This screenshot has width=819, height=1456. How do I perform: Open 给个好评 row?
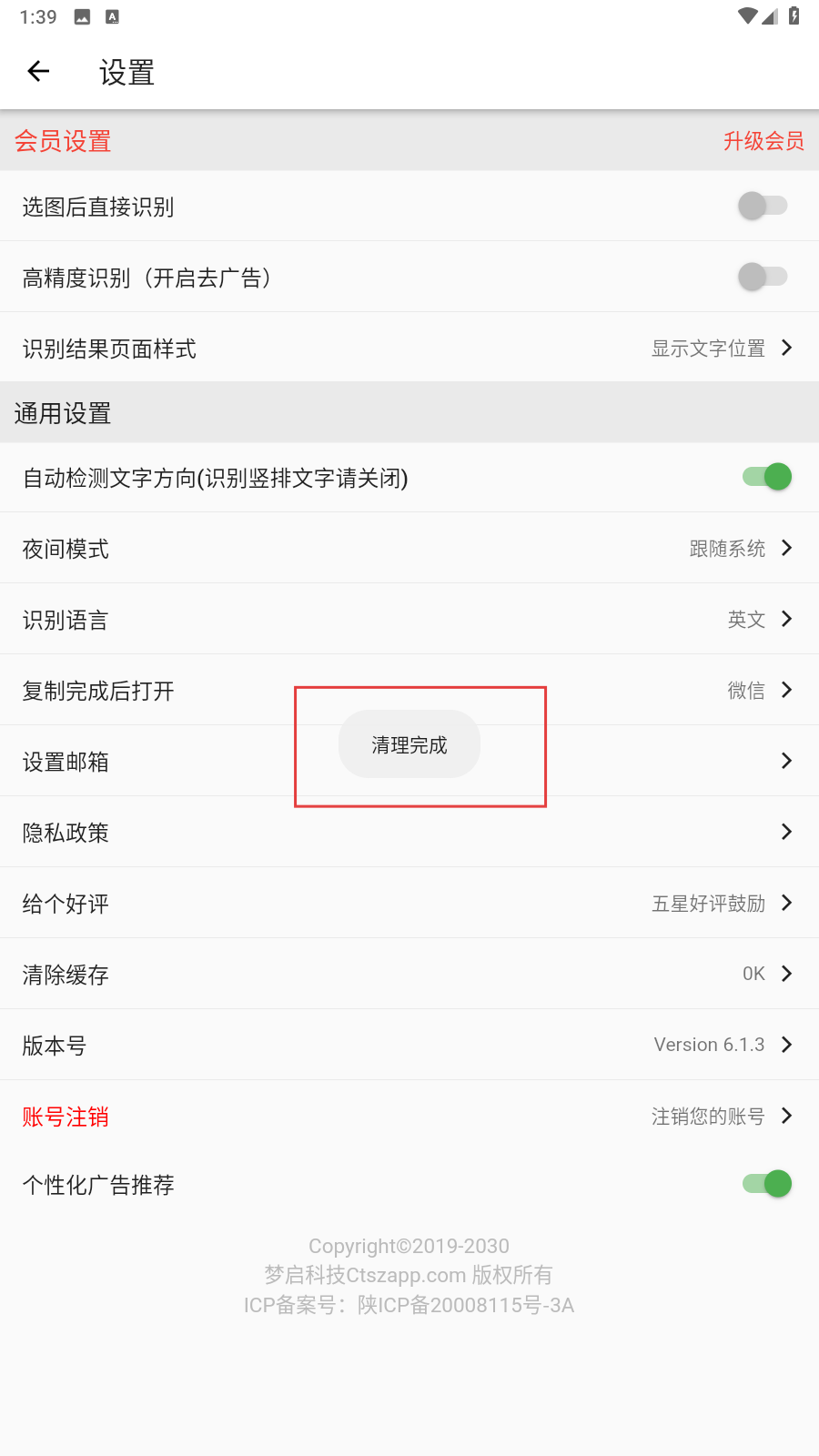(409, 904)
